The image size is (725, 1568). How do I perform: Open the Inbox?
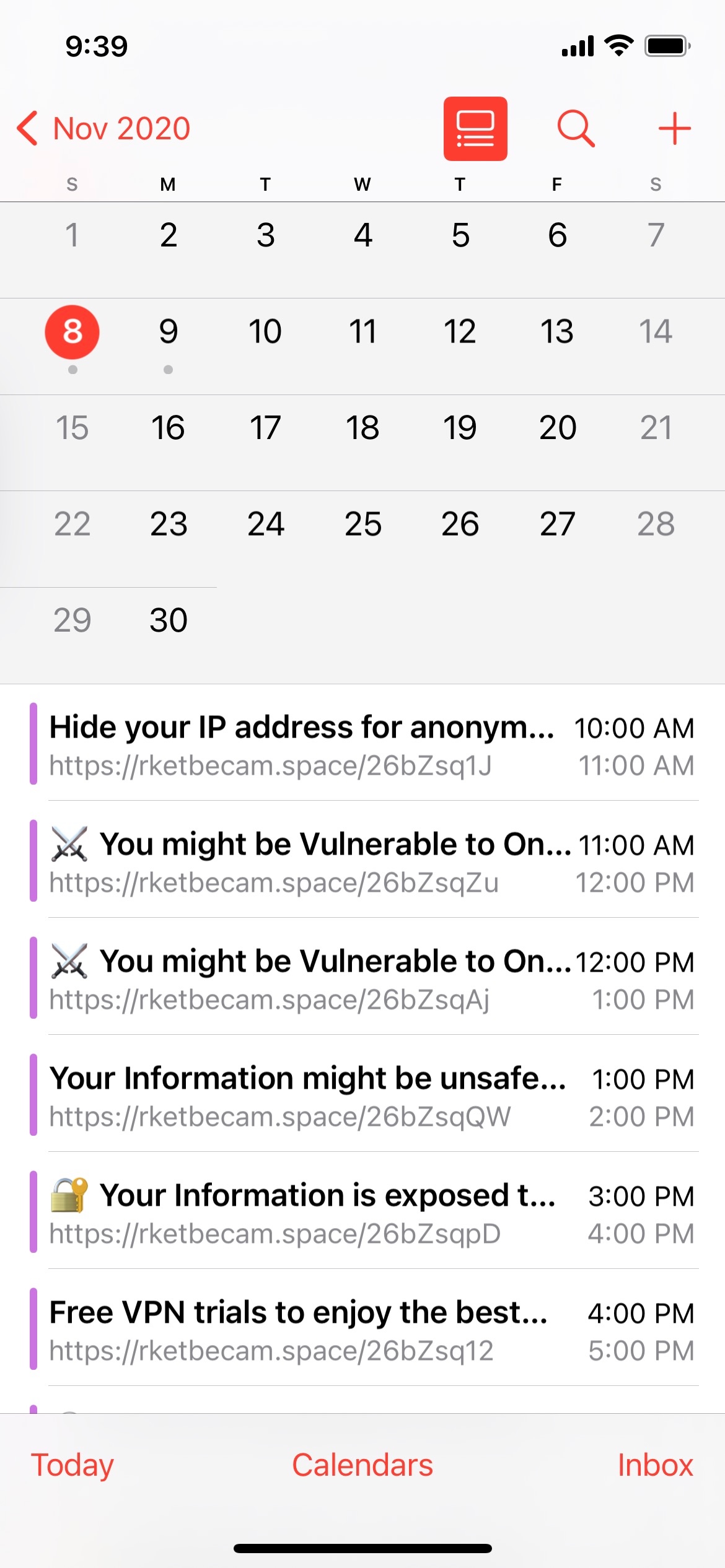click(x=655, y=1465)
